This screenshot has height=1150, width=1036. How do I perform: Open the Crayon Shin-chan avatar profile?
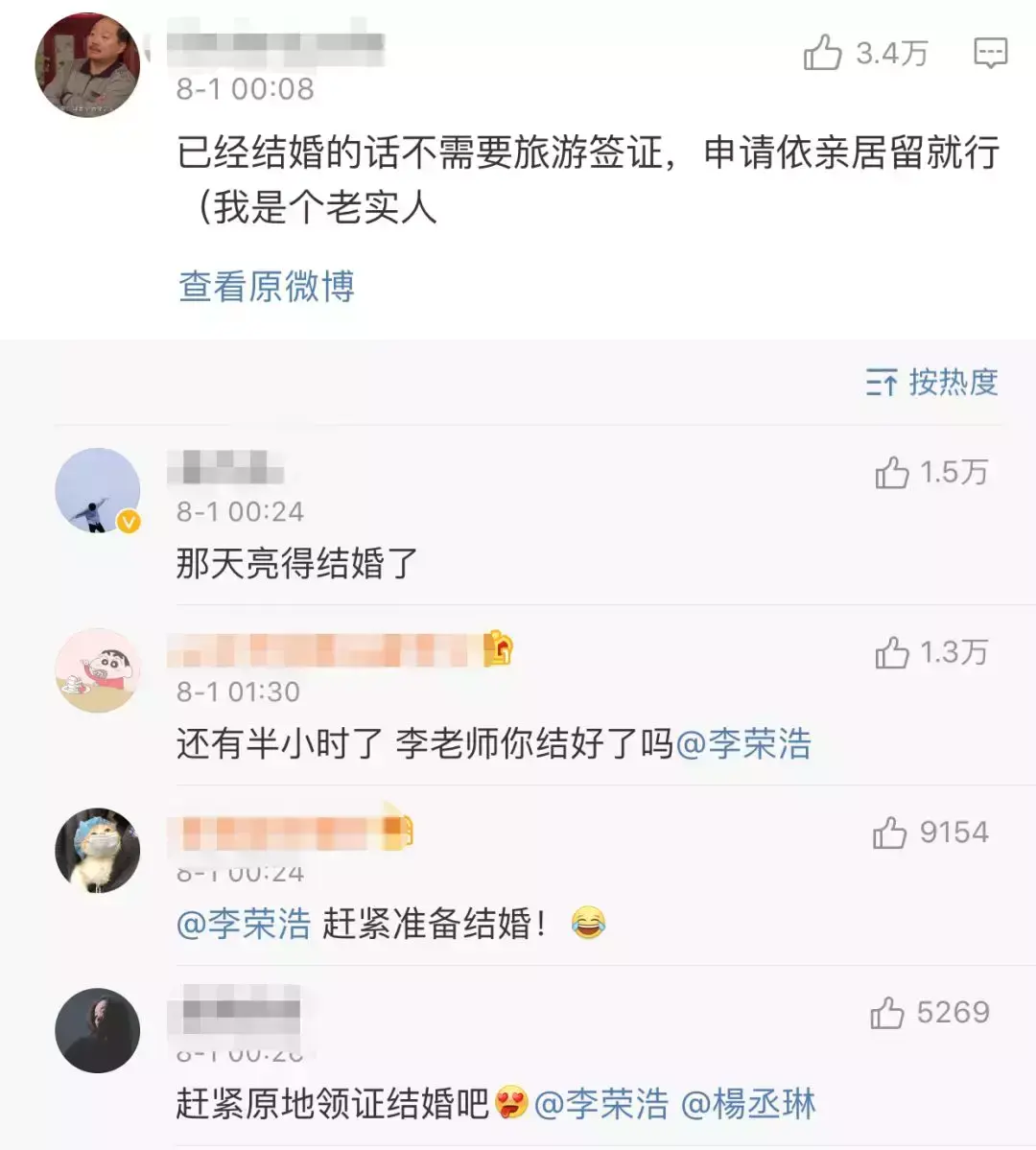(x=97, y=670)
